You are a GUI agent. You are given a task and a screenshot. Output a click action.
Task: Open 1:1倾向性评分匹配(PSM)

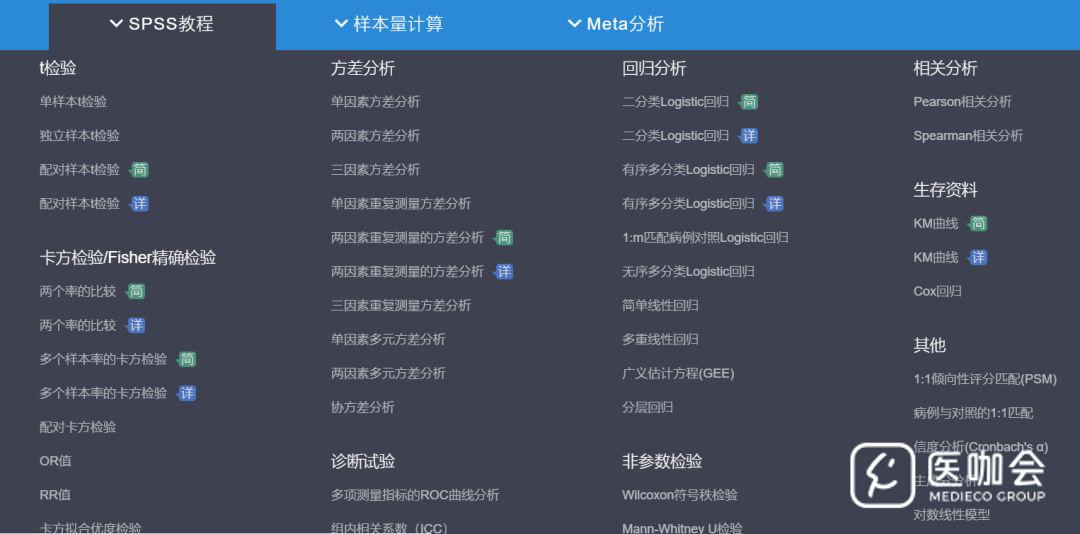(985, 380)
